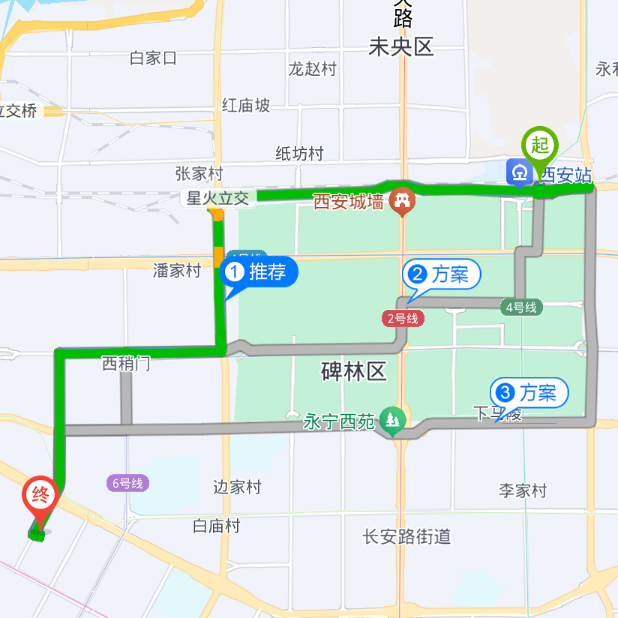Switch to the route labeled 3 方案
This screenshot has height=618, width=618.
[x=529, y=392]
